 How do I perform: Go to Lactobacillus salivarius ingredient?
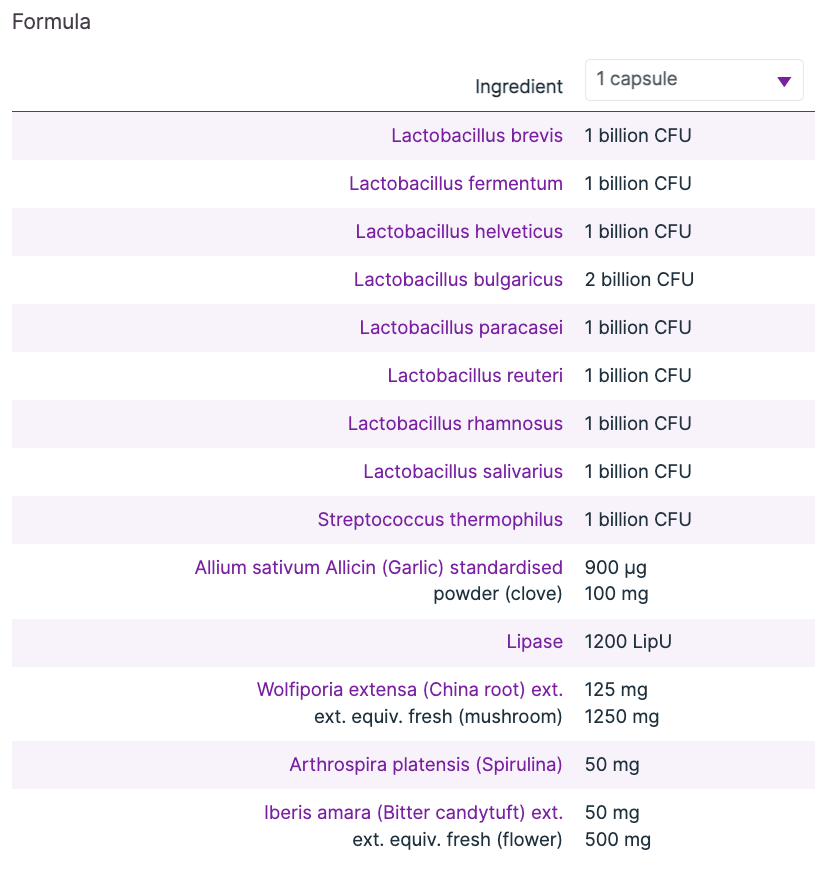[463, 472]
